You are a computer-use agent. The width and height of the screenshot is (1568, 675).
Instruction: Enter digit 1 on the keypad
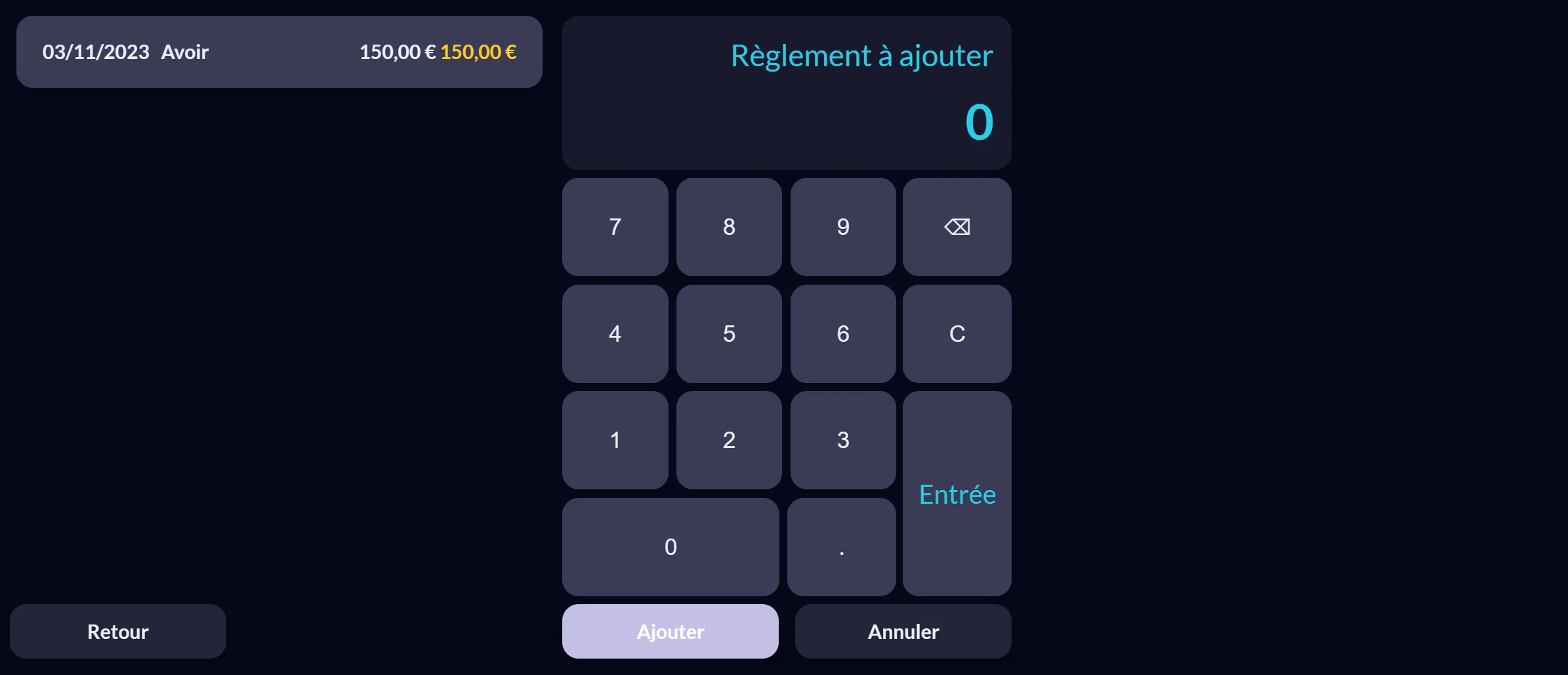coord(615,440)
